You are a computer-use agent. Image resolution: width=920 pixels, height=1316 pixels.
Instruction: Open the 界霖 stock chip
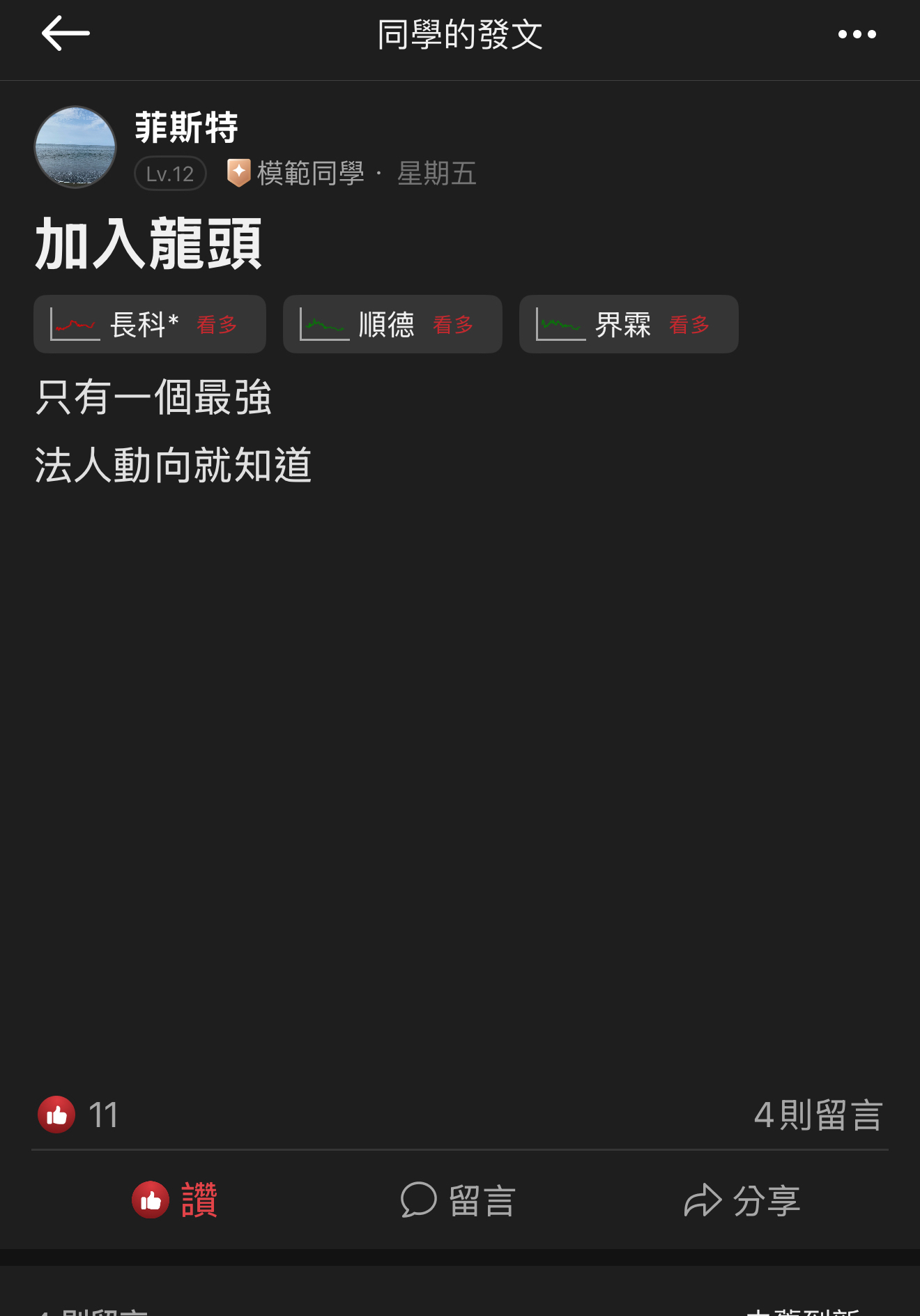pyautogui.click(x=628, y=324)
